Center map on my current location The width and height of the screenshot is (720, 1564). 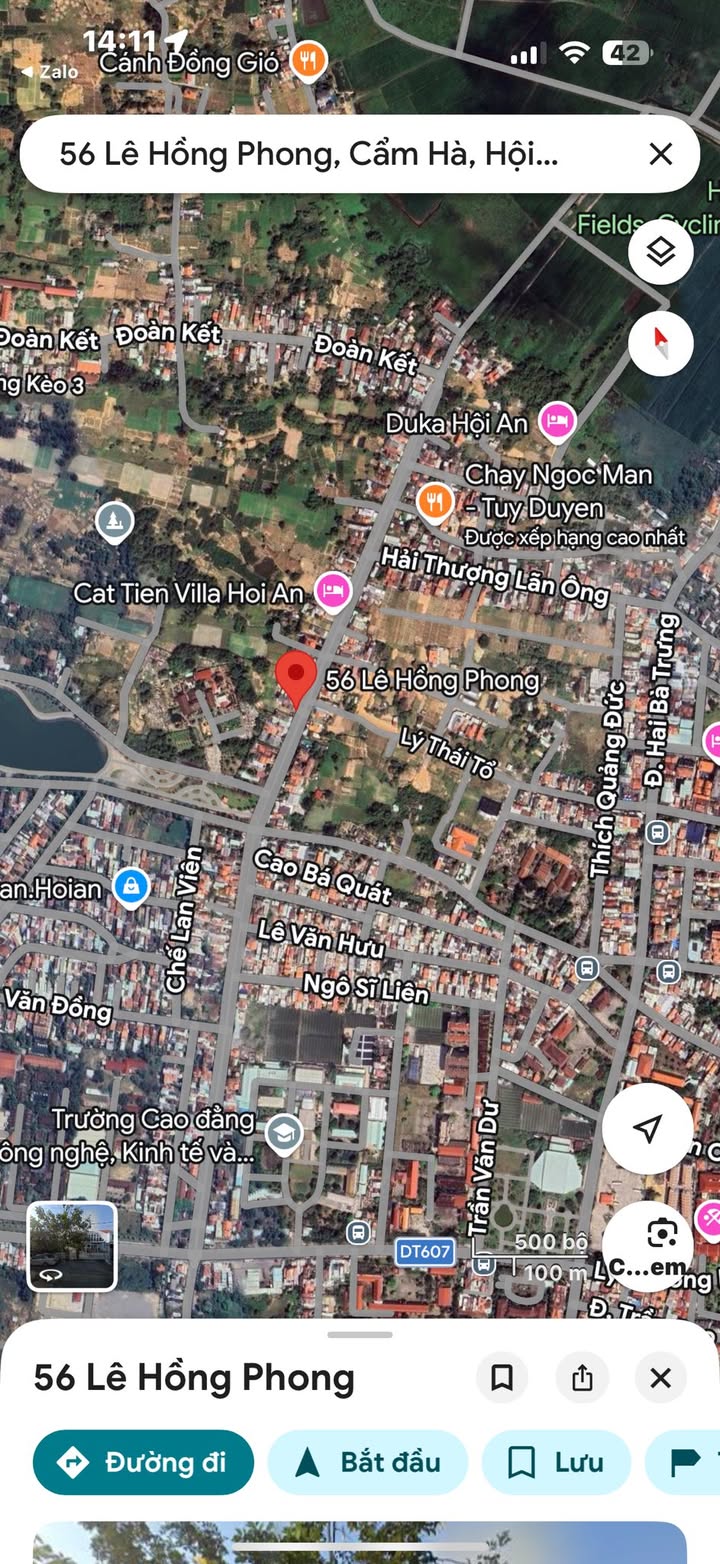pyautogui.click(x=647, y=1128)
